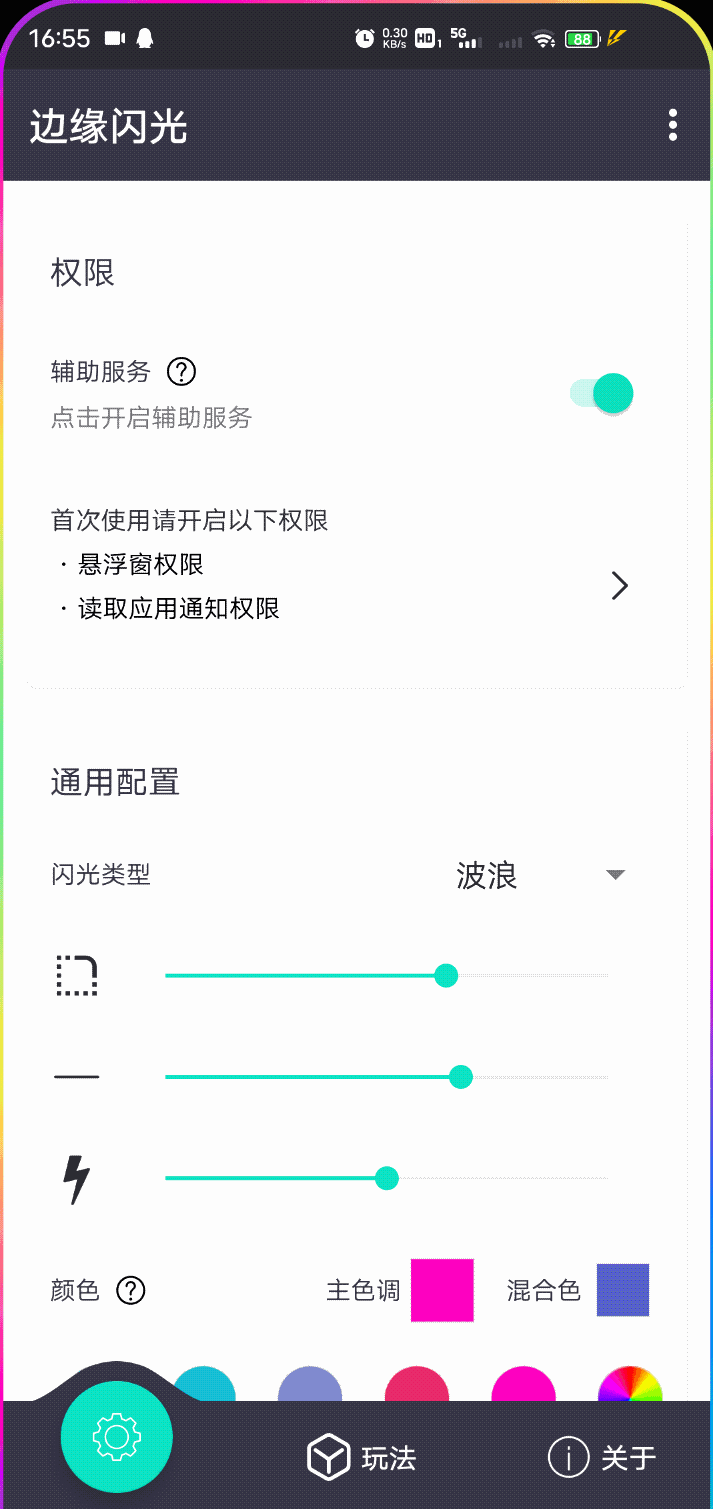Open the overflow menu

pos(673,125)
